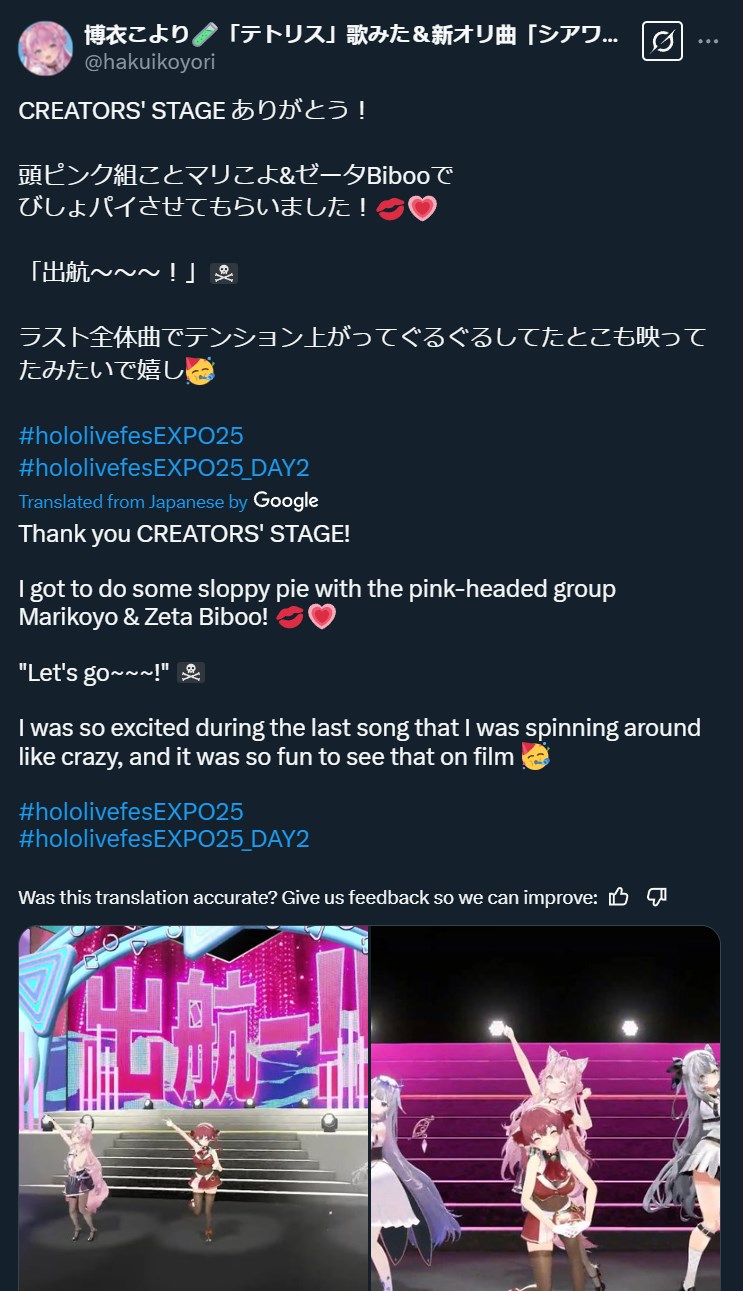Open the #hololivefesEXPO25_DAY2 hashtag in the translation
Viewport: 743px width, 1291px height.
[x=164, y=838]
